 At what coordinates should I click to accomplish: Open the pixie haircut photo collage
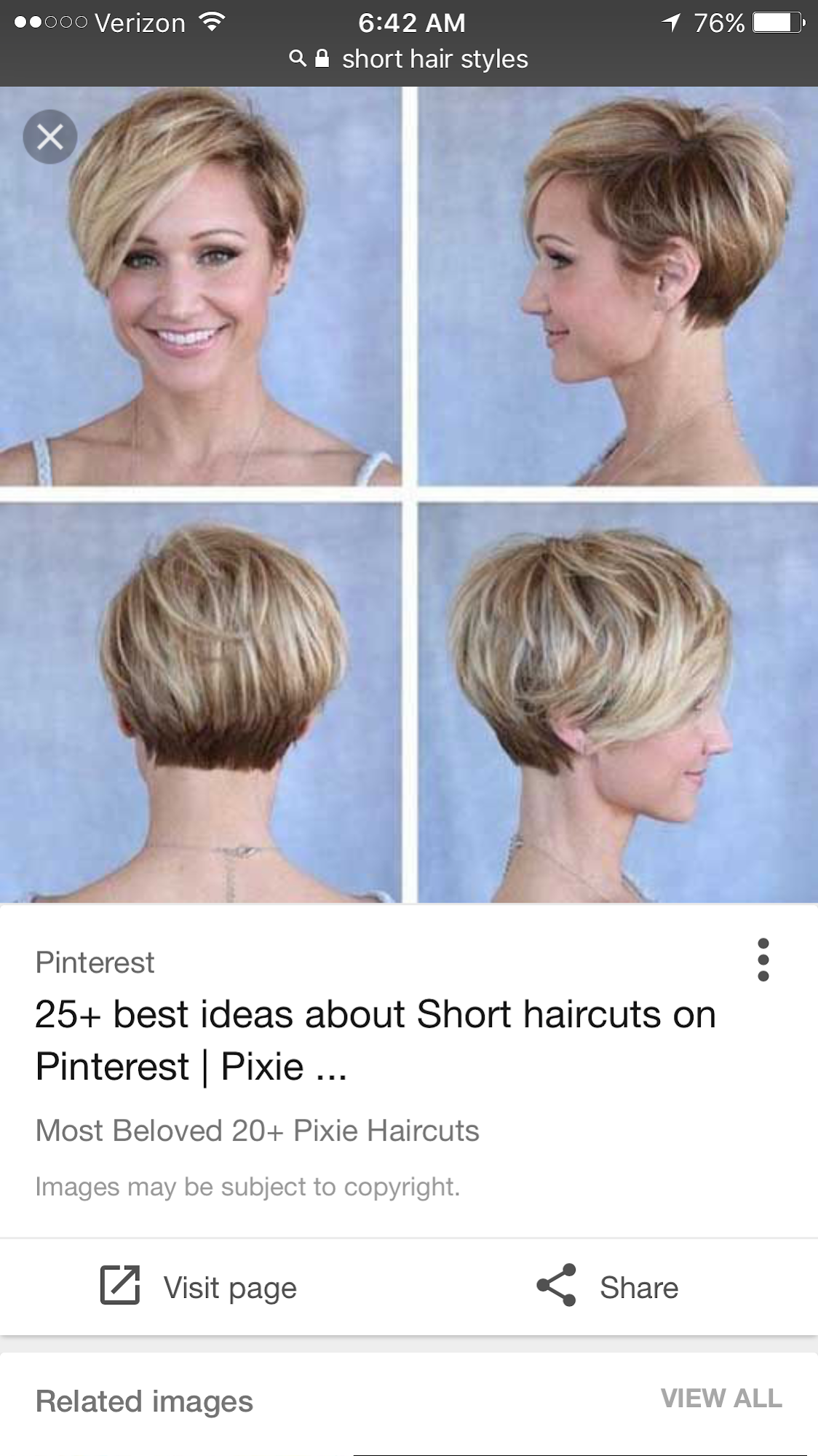(x=409, y=495)
